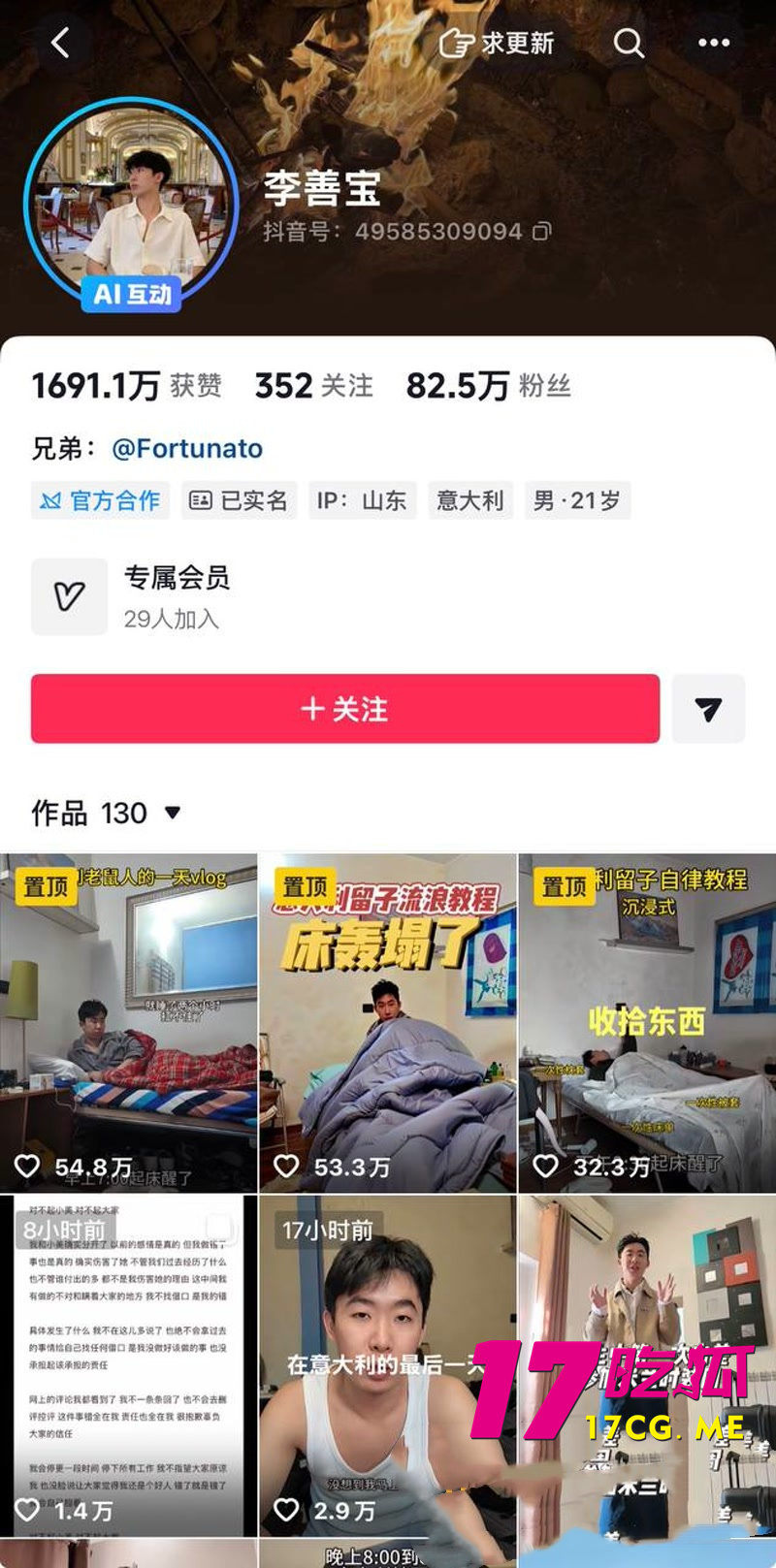776x1568 pixels.
Task: Open the @Fortunato profile link
Action: point(187,448)
